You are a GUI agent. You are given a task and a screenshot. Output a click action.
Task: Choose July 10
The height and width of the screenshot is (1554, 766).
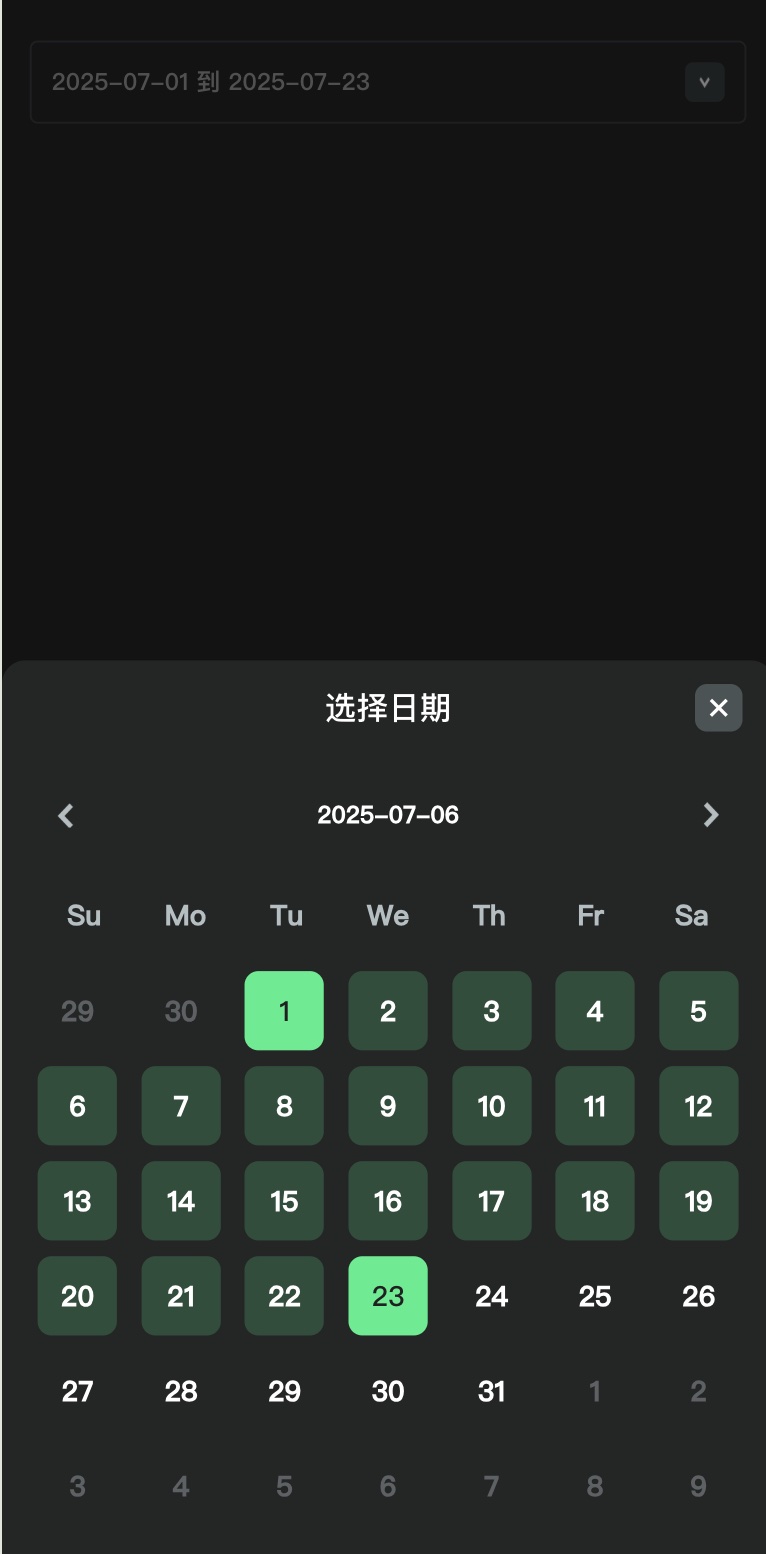[x=491, y=1106]
